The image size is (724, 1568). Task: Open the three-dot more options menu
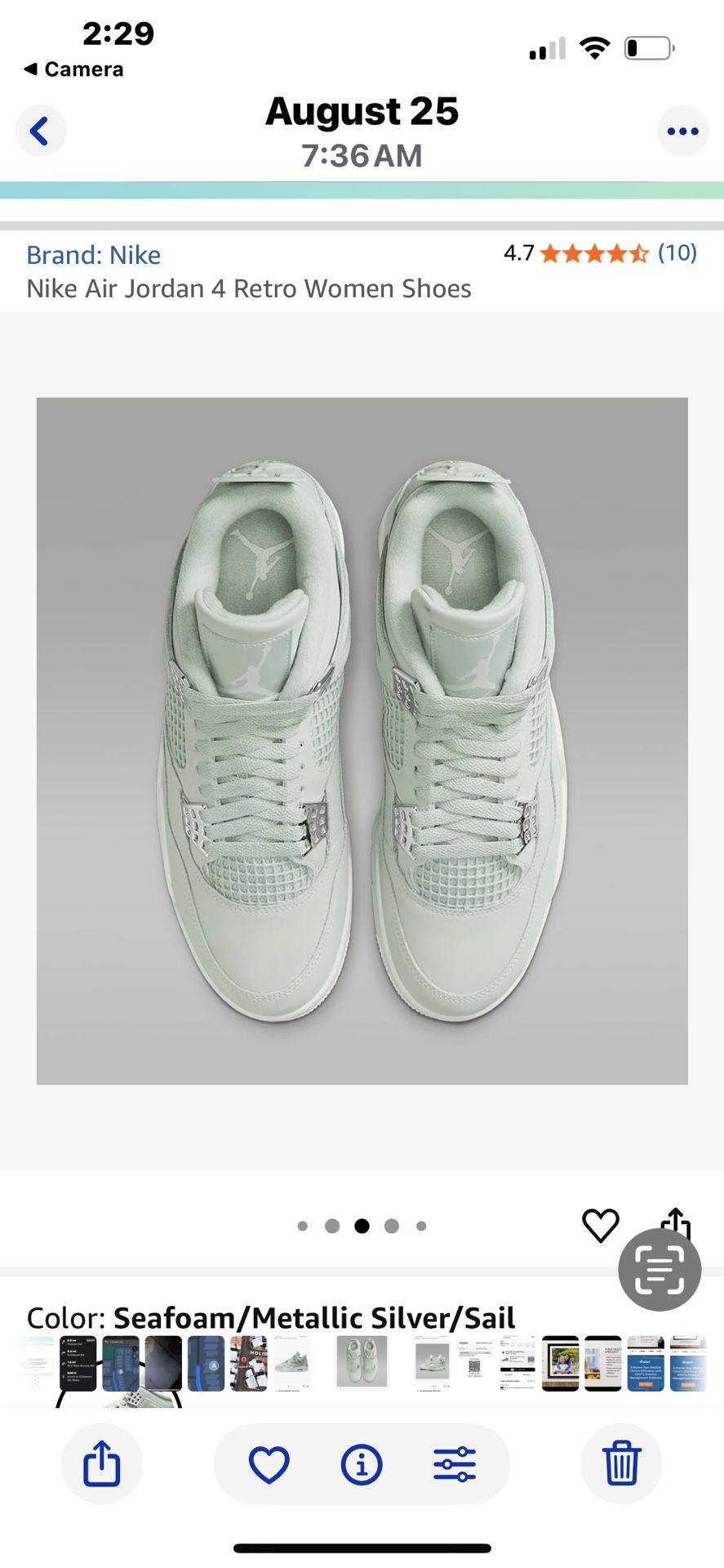682,131
